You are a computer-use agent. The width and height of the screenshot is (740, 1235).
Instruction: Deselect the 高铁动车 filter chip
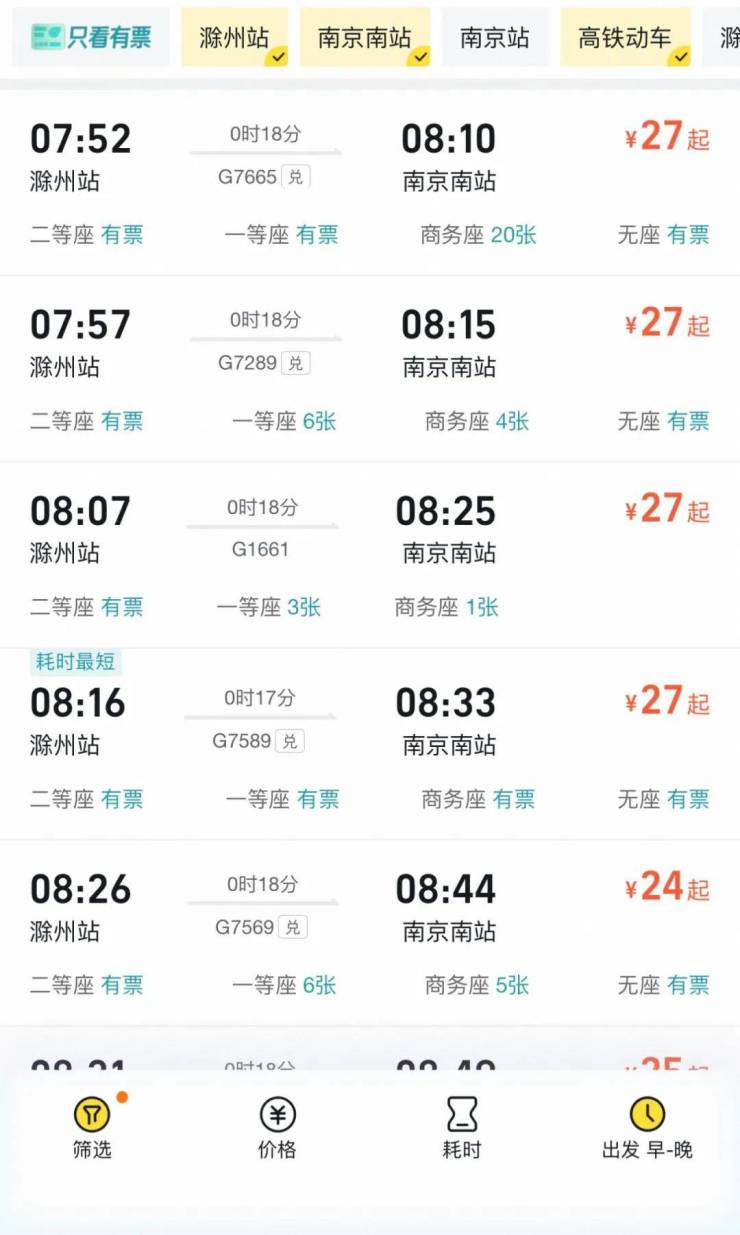pyautogui.click(x=625, y=38)
